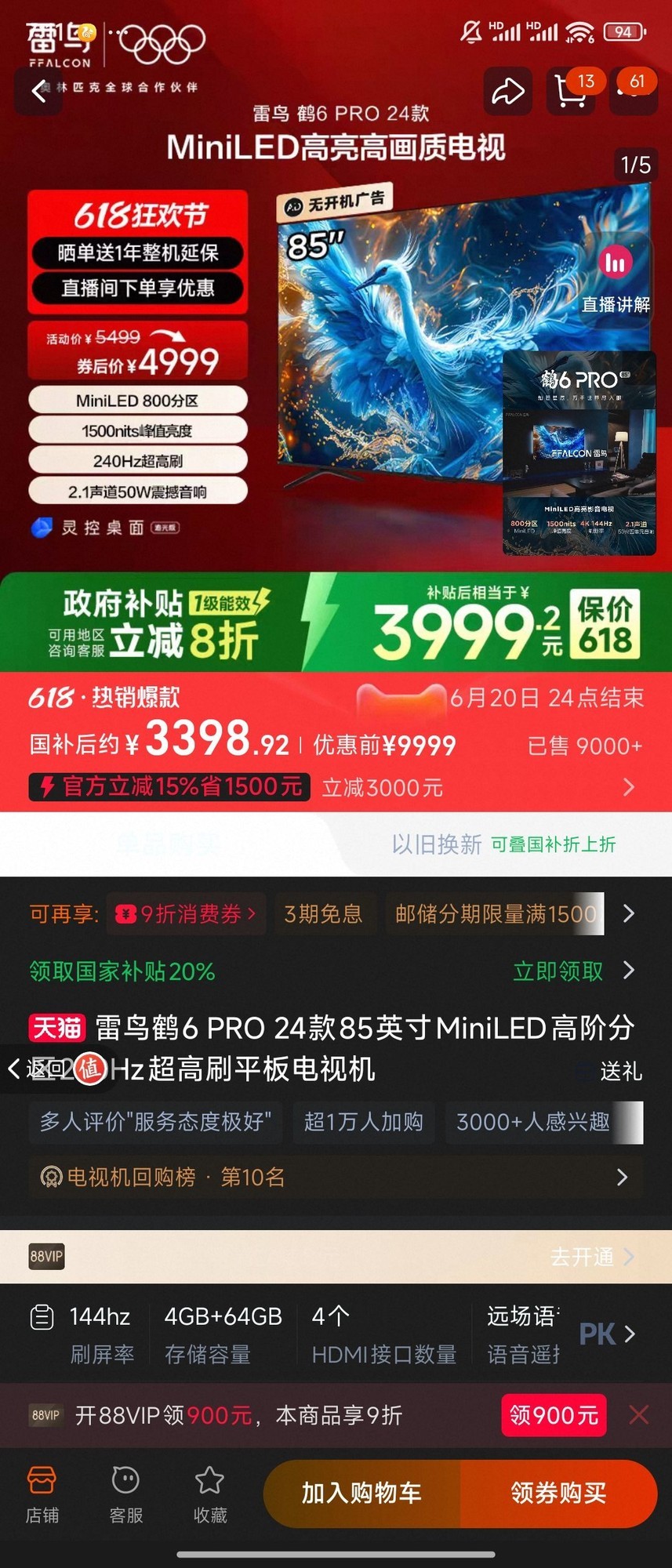Viewport: 672px width, 1568px height.
Task: Add the item to 收藏 favorites
Action: click(210, 1495)
